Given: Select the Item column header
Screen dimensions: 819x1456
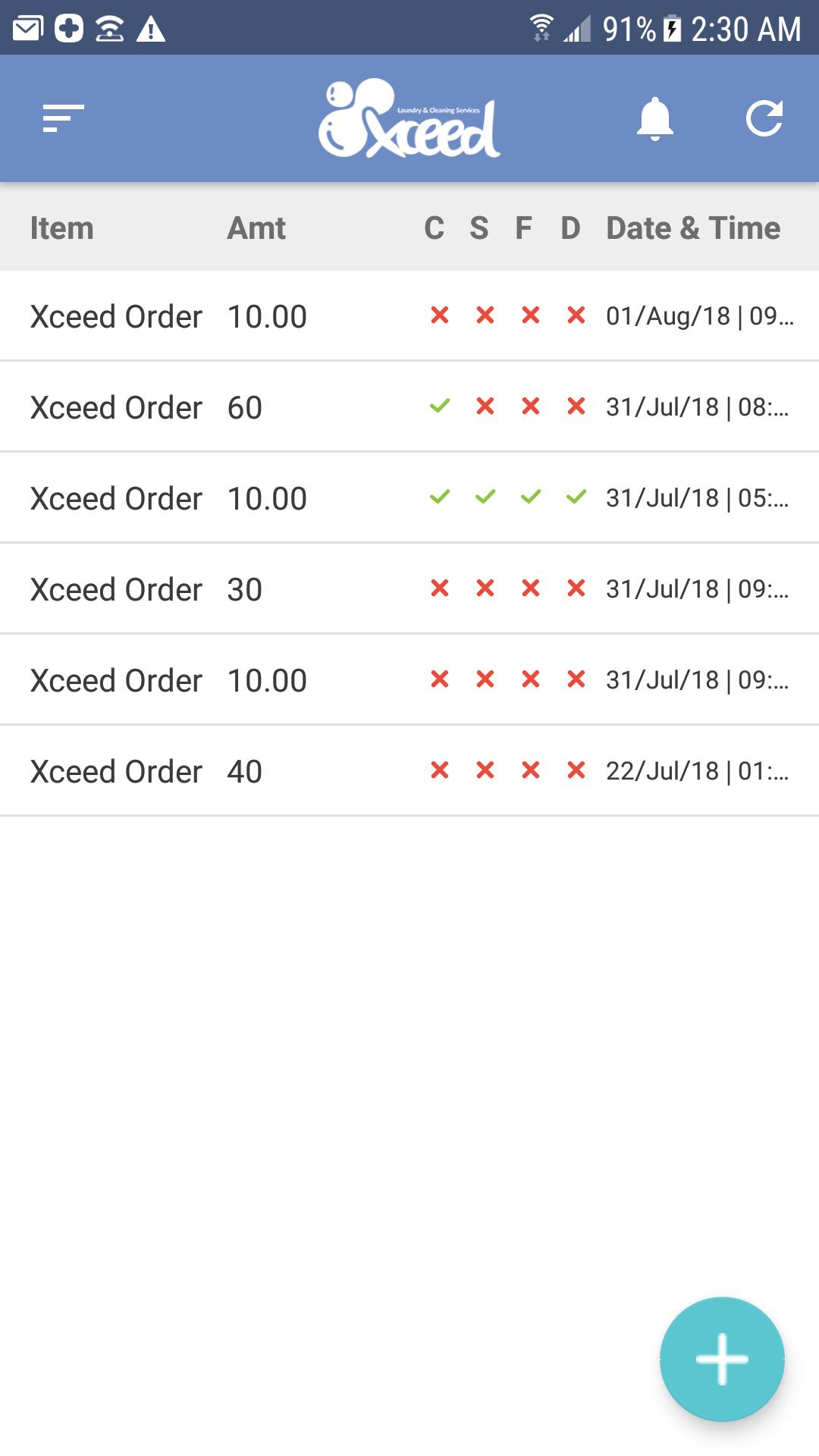Looking at the screenshot, I should click(x=61, y=228).
